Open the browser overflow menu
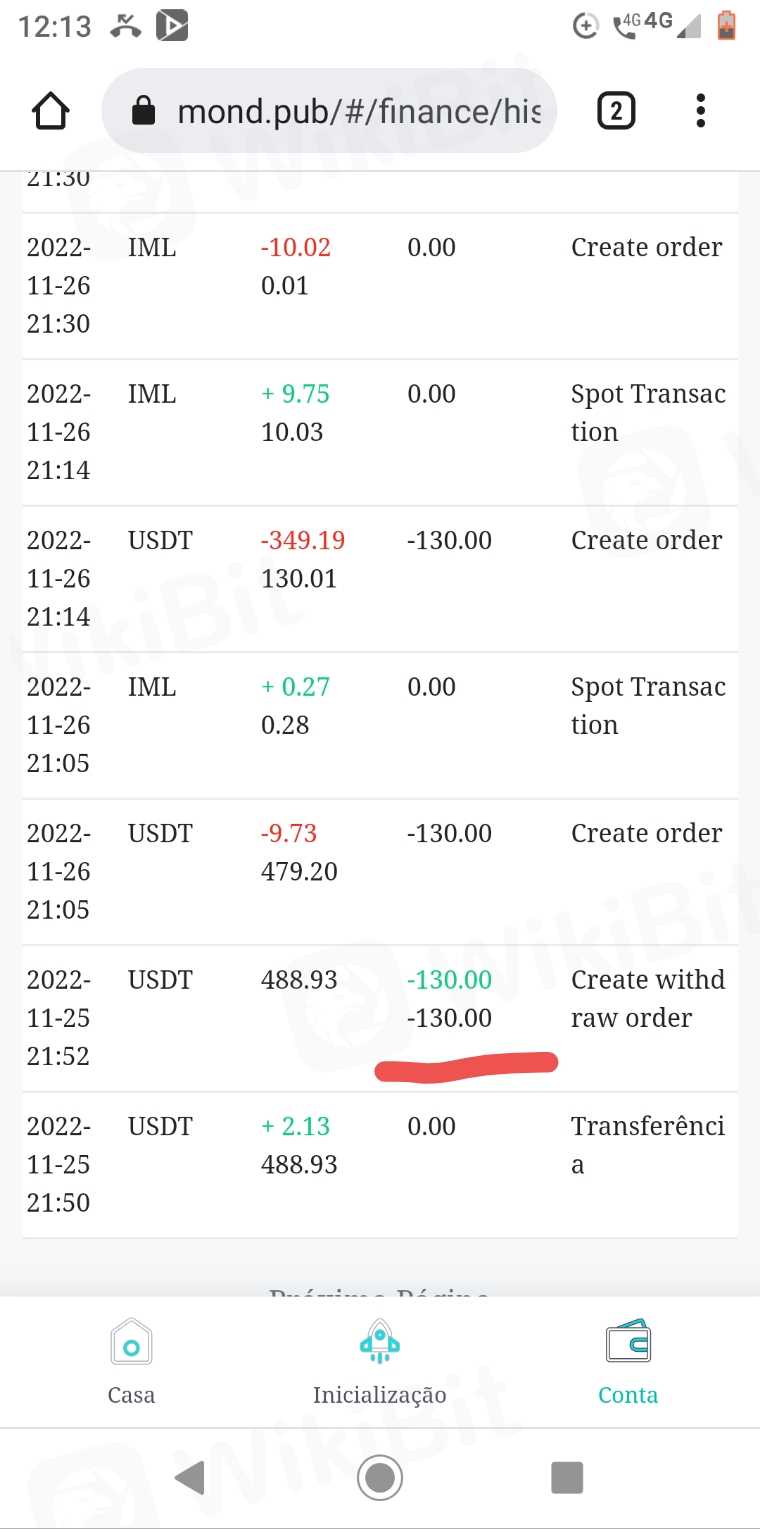 [701, 111]
